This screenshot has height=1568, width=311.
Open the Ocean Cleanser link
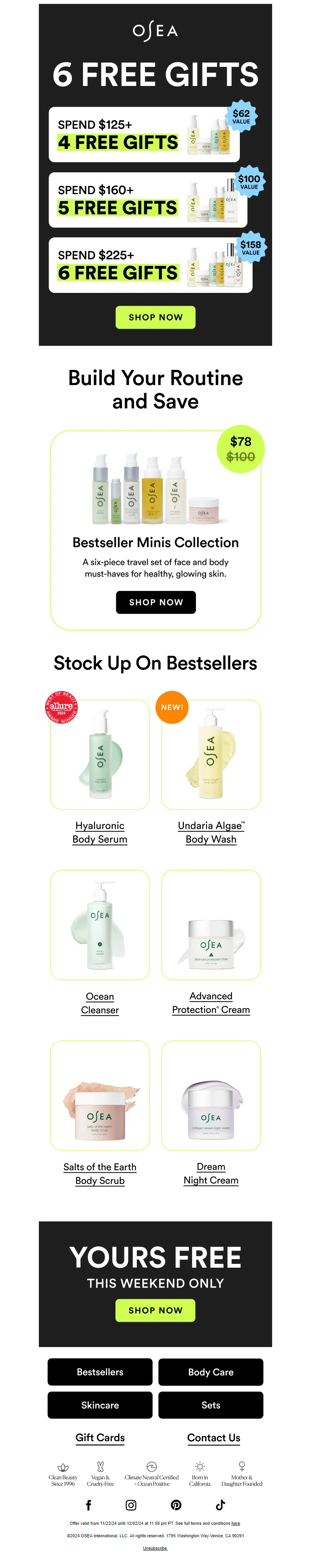[100, 1003]
